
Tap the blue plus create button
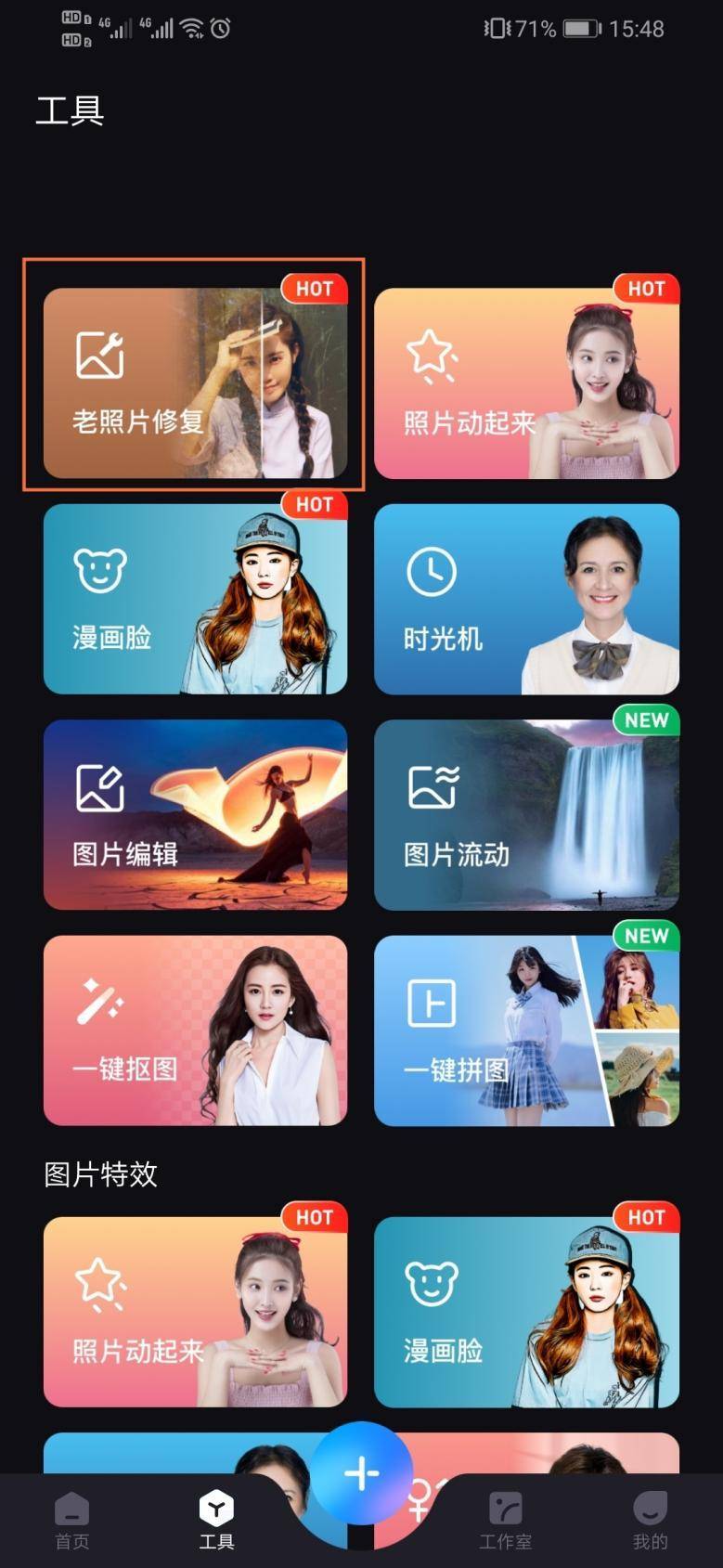(x=361, y=1473)
